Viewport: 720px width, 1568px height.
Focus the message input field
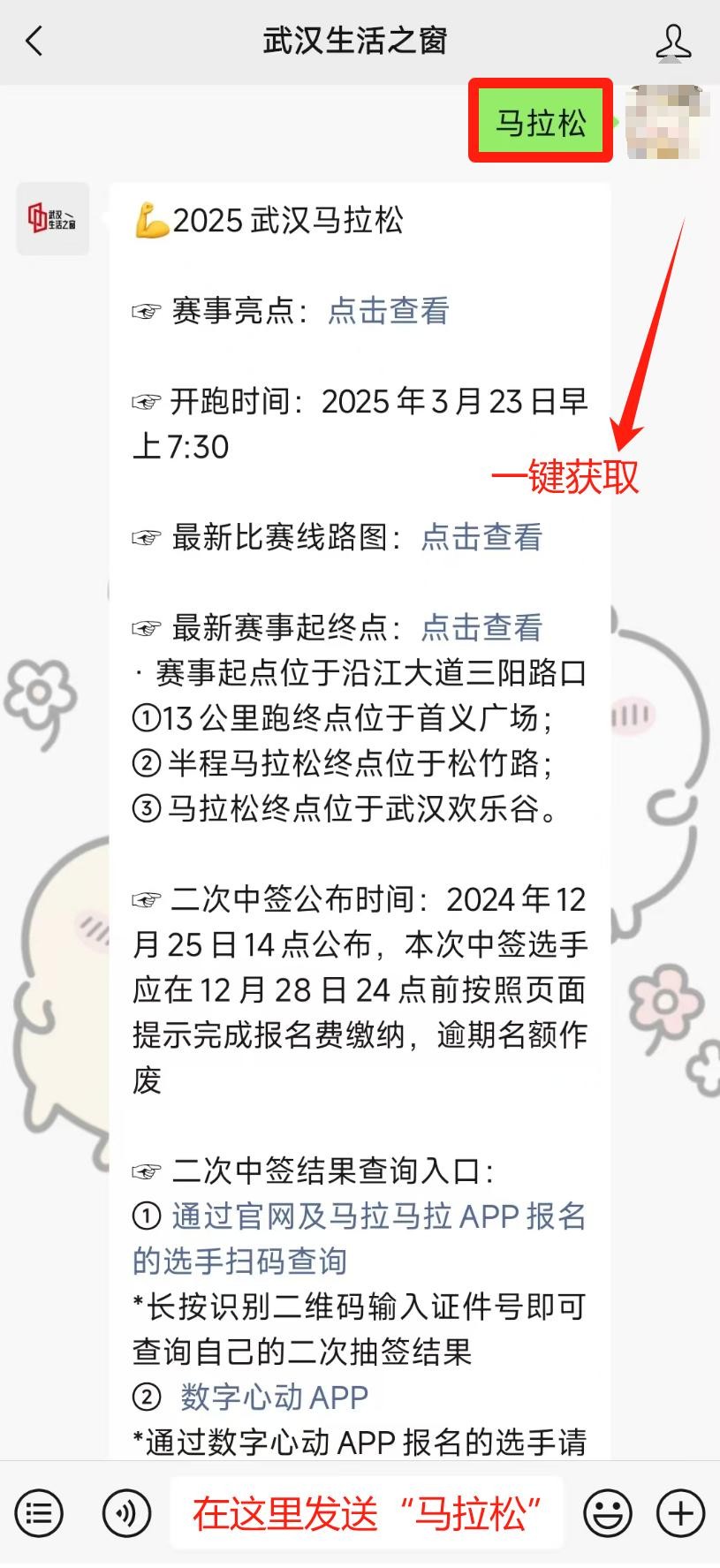click(x=366, y=1512)
